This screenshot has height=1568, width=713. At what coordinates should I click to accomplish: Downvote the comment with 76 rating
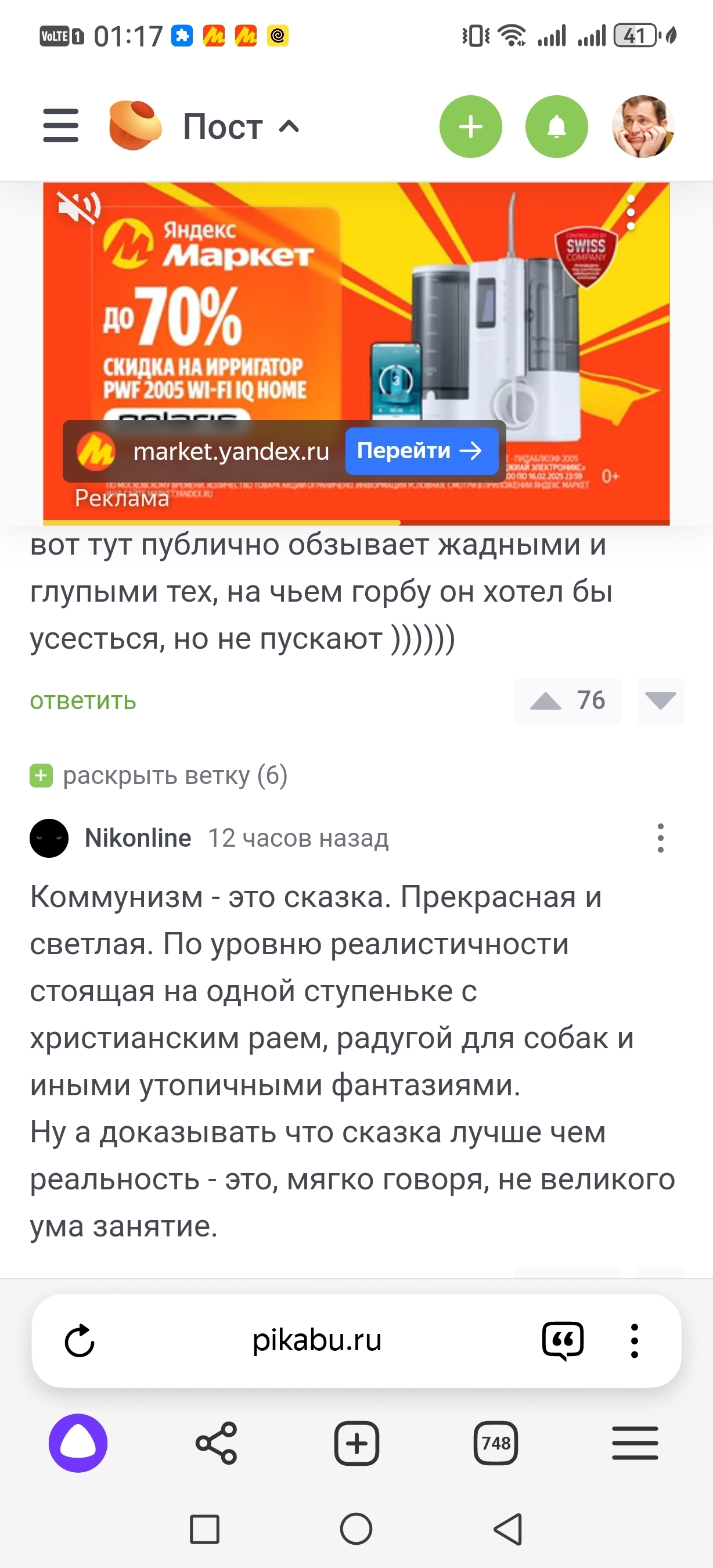click(x=660, y=701)
